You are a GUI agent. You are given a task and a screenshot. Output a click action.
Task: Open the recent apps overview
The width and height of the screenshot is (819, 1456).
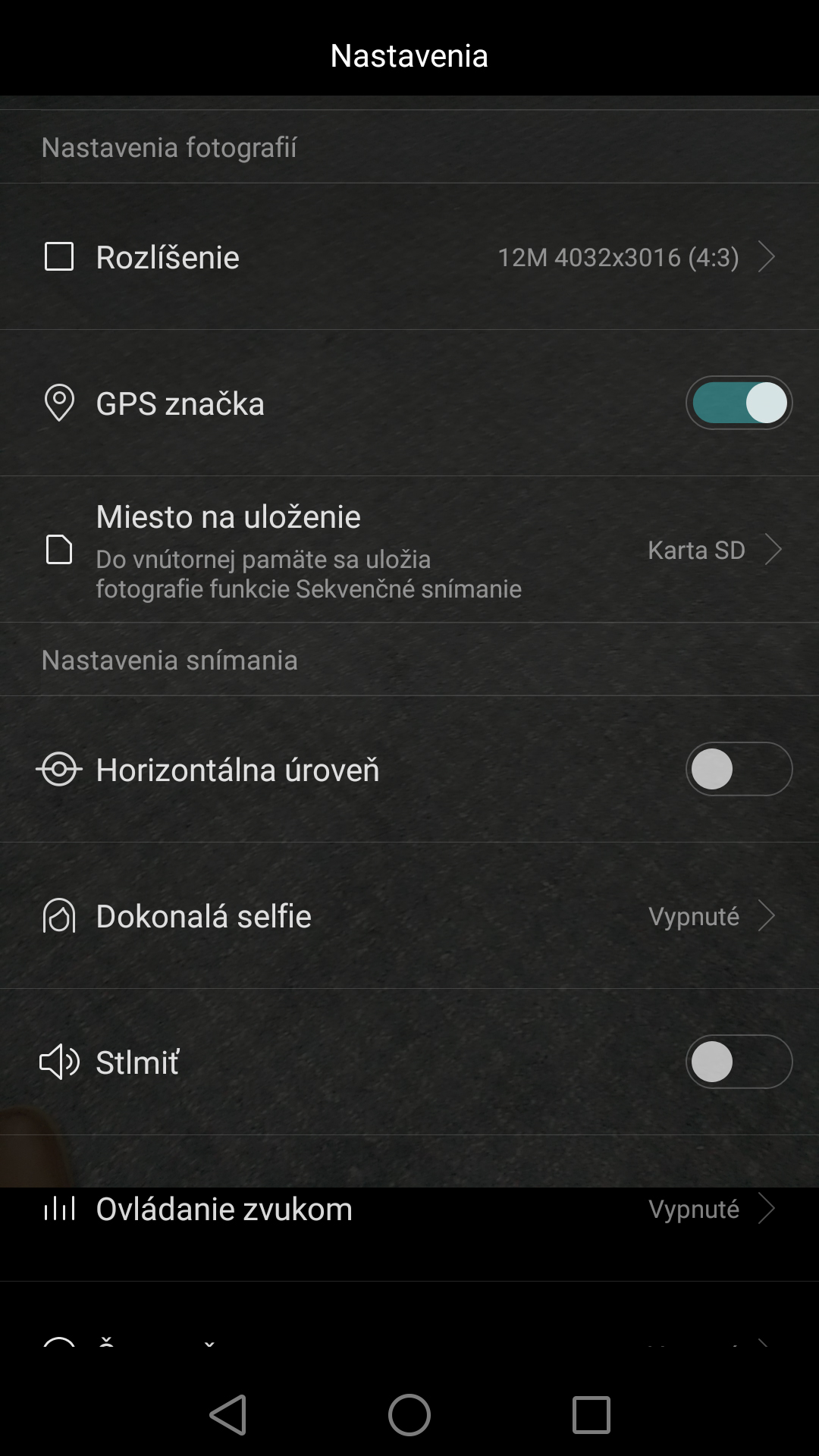[x=591, y=1415]
